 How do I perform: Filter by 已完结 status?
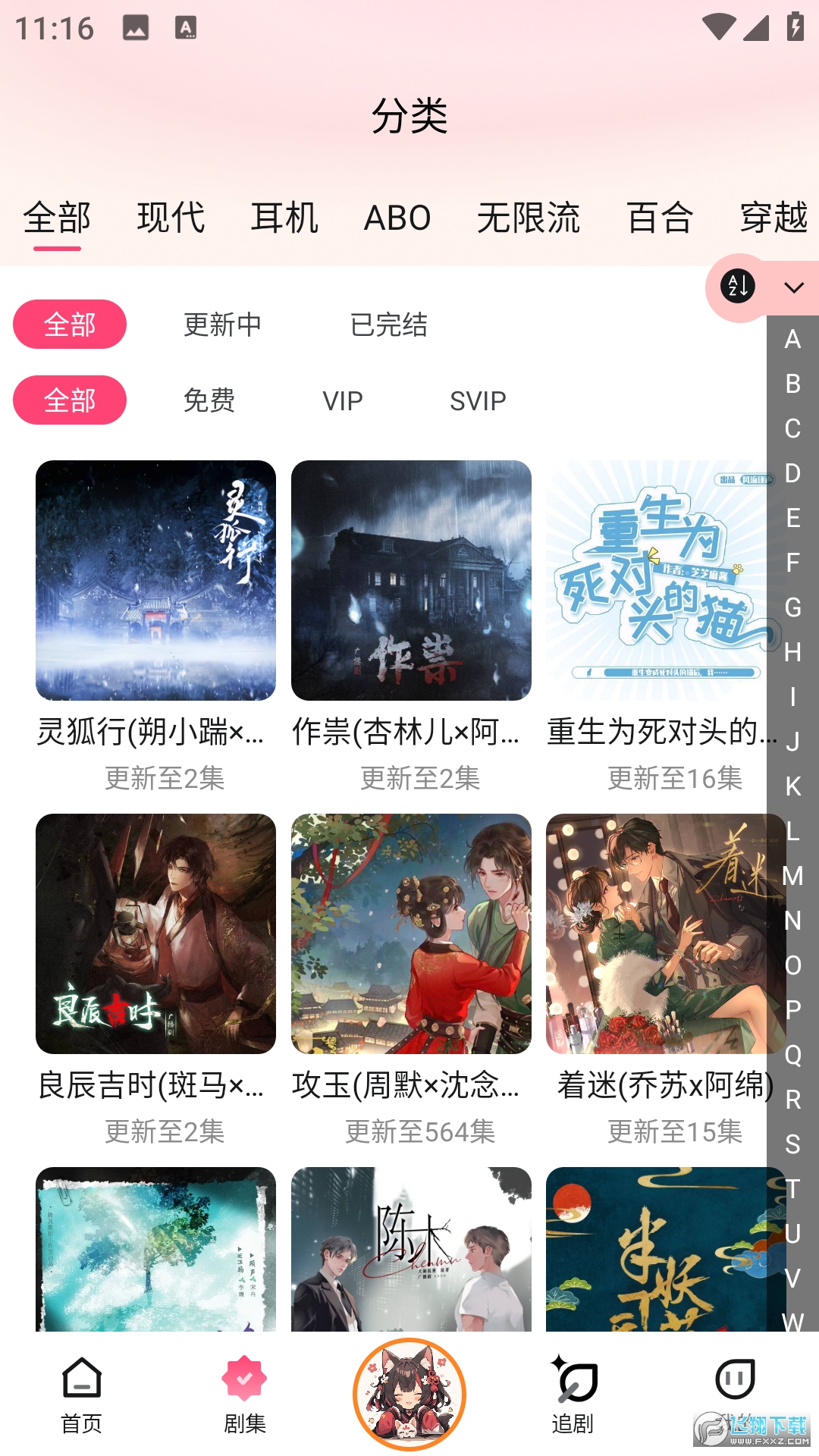pyautogui.click(x=388, y=325)
